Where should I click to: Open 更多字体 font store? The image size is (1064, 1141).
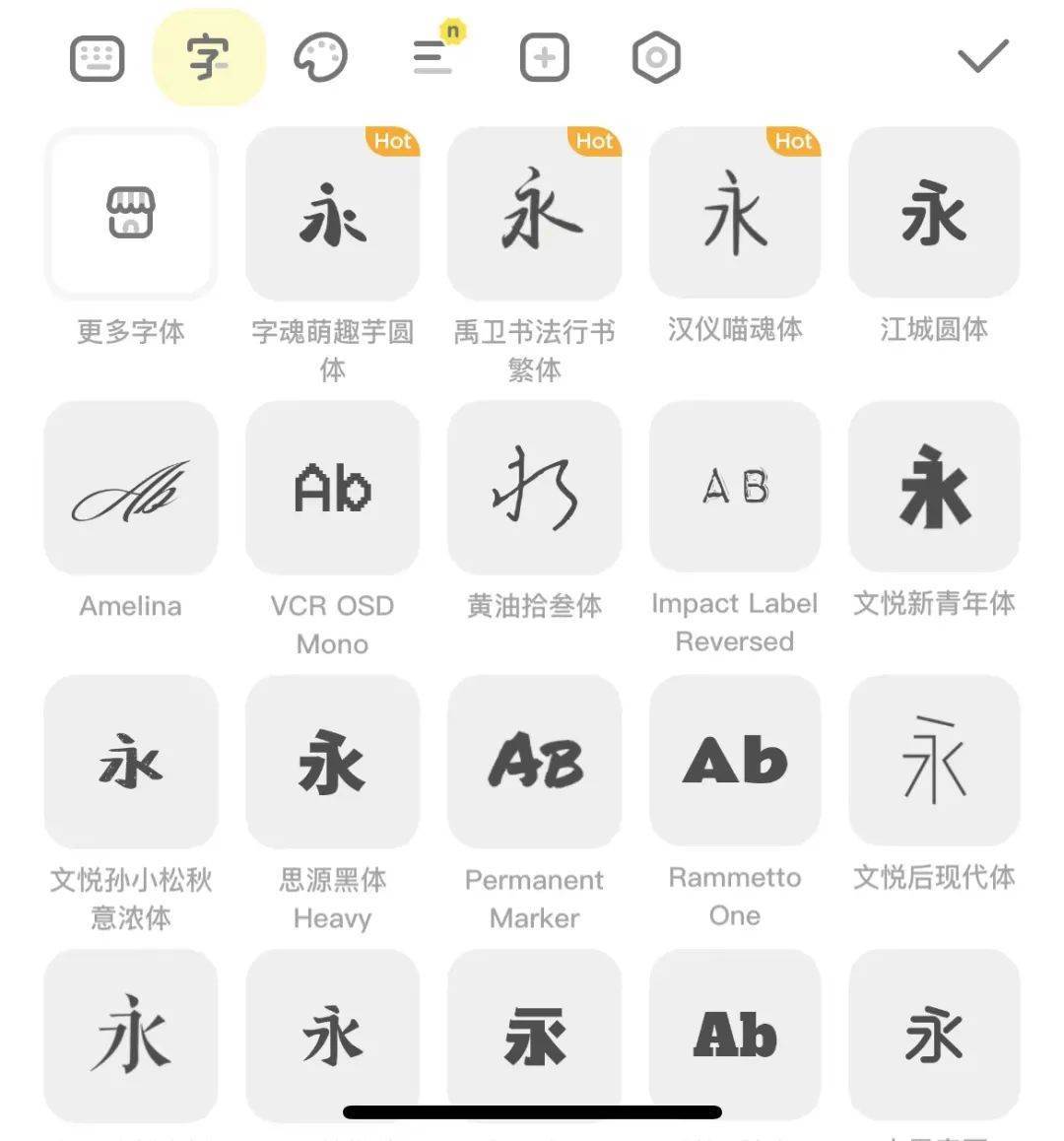pos(131,214)
